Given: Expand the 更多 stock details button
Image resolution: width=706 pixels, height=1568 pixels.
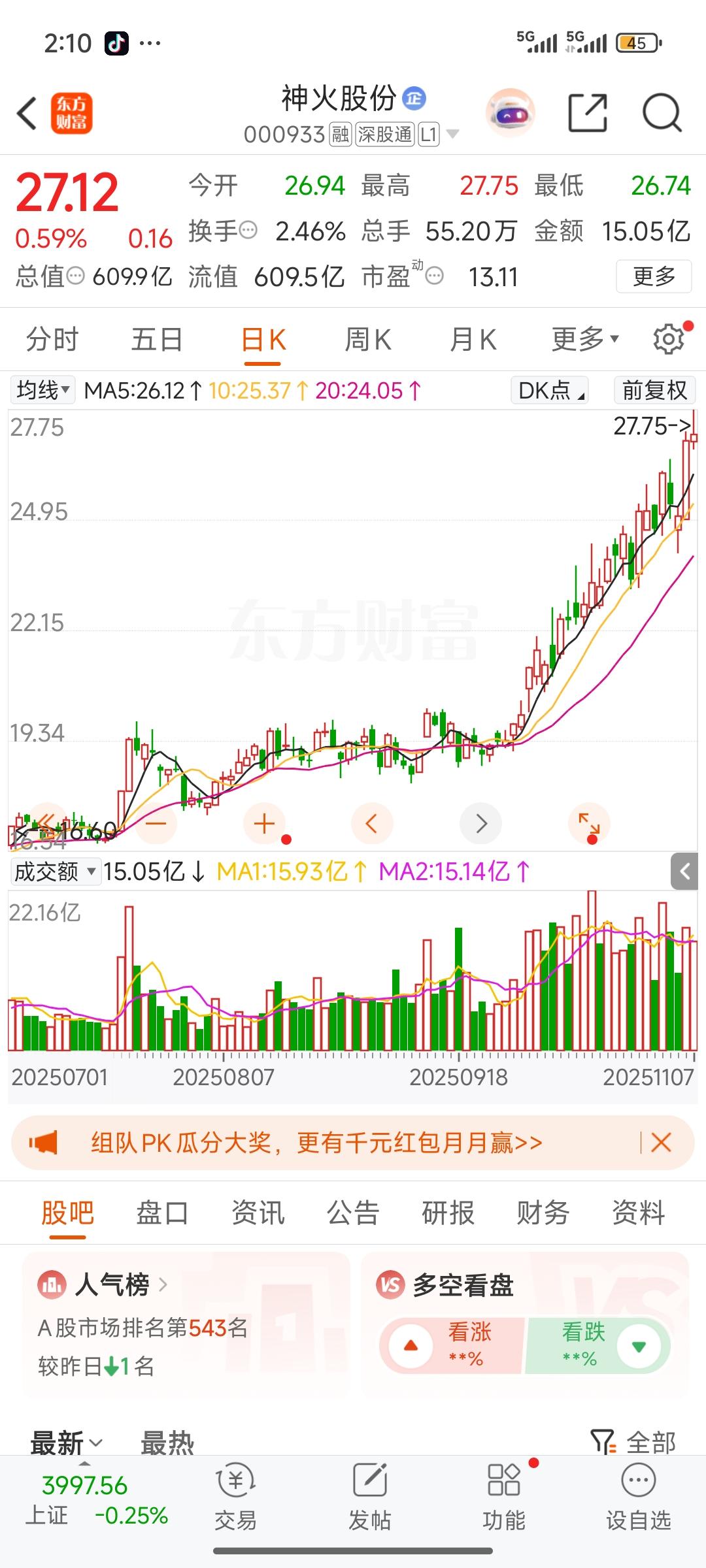Looking at the screenshot, I should coord(653,276).
